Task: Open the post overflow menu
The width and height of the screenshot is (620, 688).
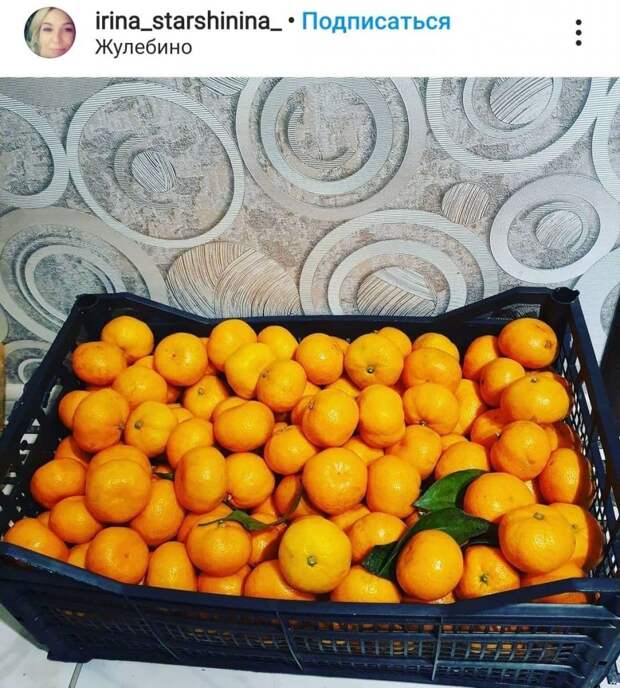Action: click(578, 33)
